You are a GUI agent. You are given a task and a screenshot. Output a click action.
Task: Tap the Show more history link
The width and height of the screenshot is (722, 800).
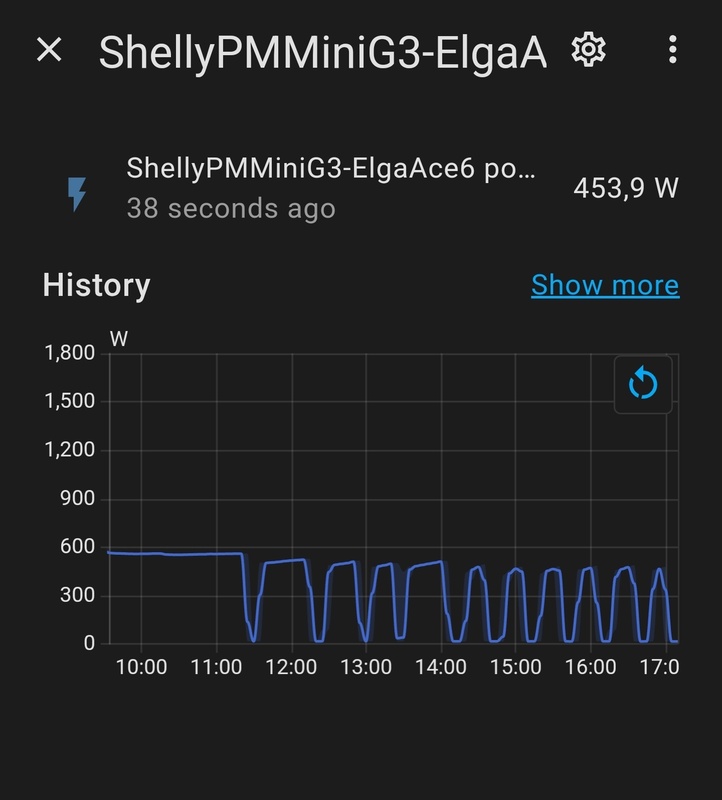click(605, 285)
